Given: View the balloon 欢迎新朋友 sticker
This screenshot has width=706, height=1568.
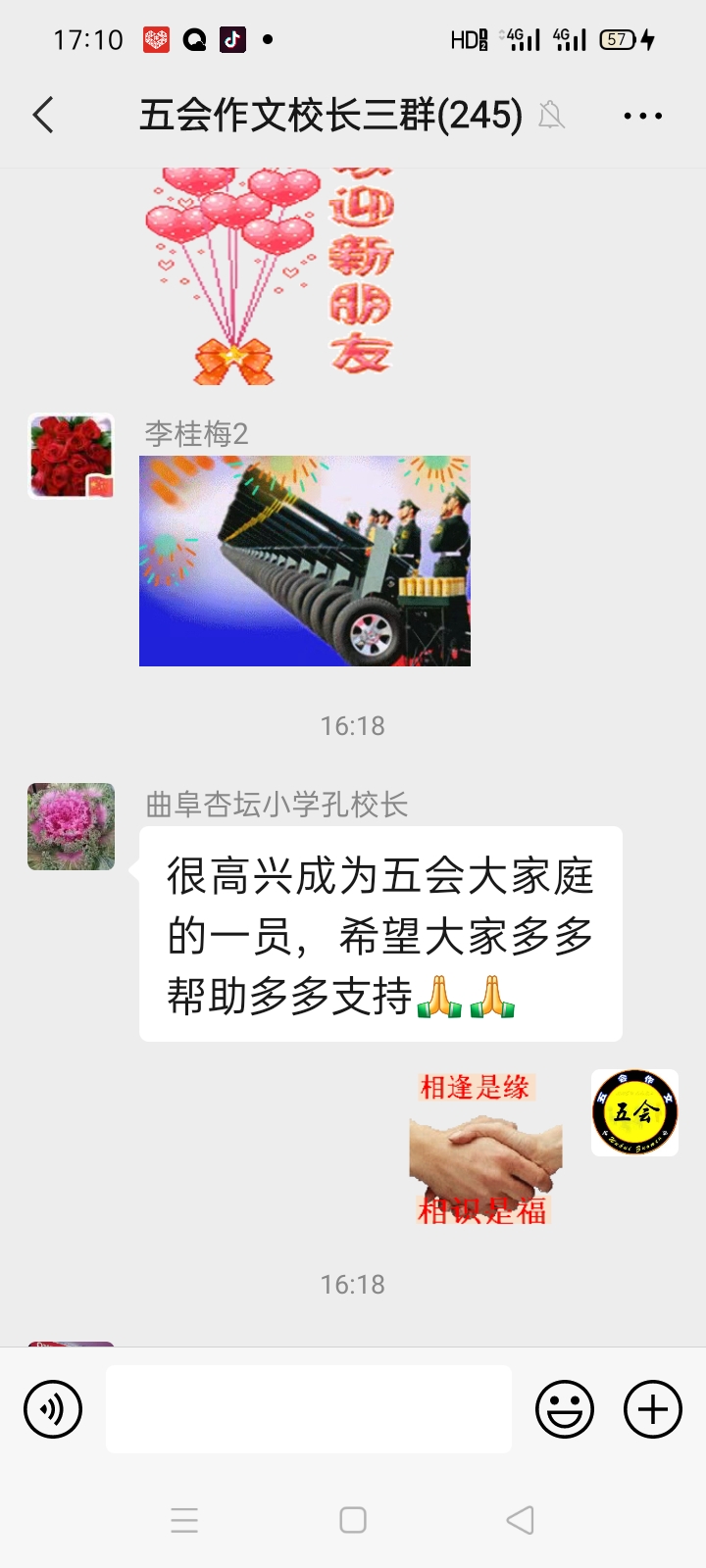Looking at the screenshot, I should coord(270,276).
